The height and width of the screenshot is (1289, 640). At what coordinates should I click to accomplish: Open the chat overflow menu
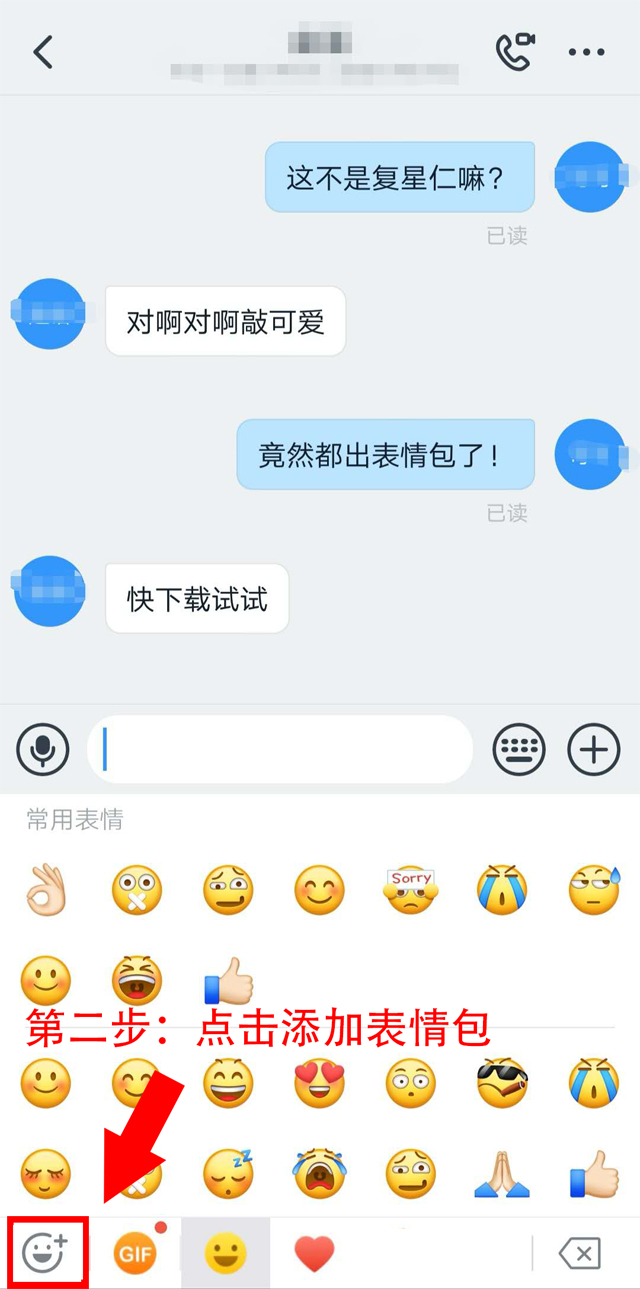[586, 52]
